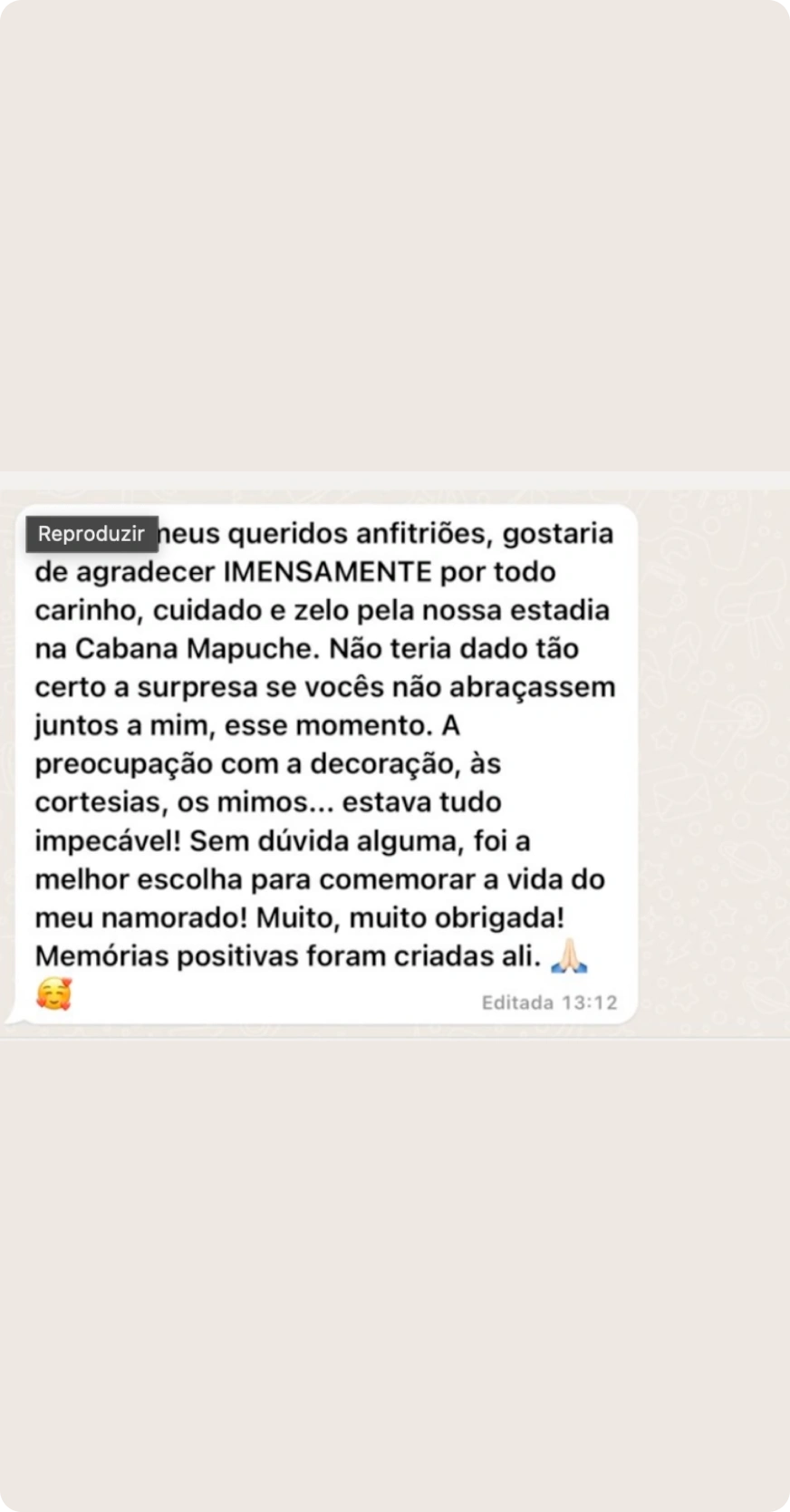The height and width of the screenshot is (1512, 790).
Task: Select the message bubble from the host review
Action: (x=326, y=761)
